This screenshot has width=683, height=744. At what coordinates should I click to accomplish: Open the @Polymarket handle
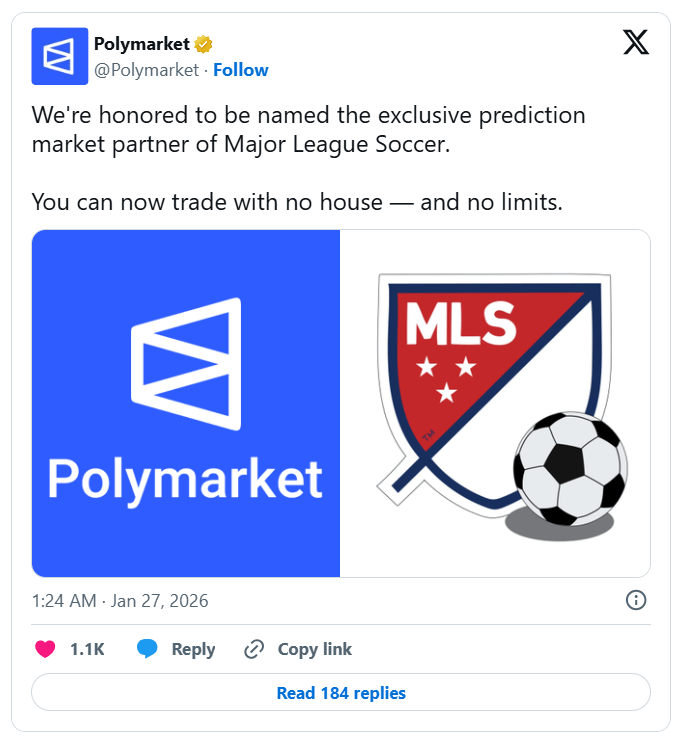pos(146,70)
